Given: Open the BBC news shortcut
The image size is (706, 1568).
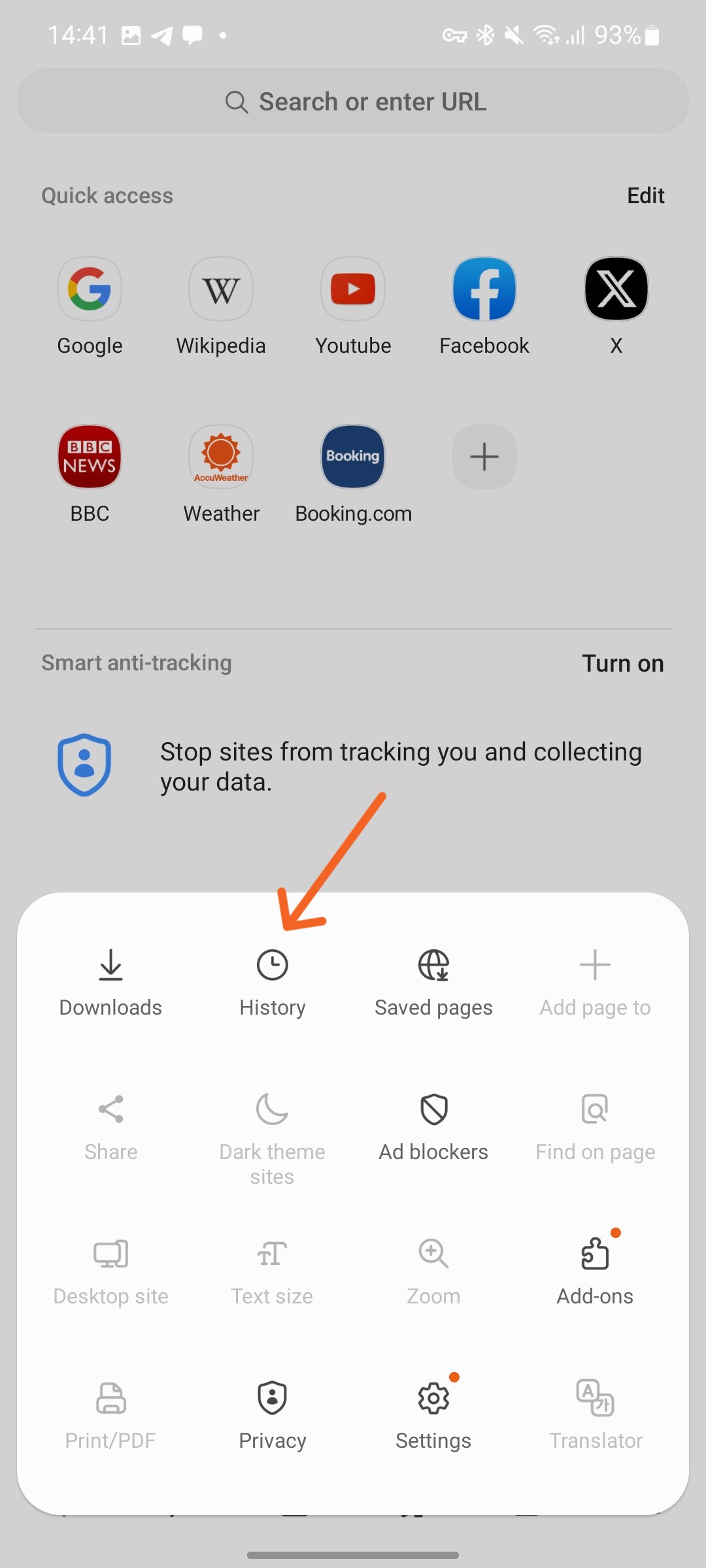Looking at the screenshot, I should (x=90, y=457).
